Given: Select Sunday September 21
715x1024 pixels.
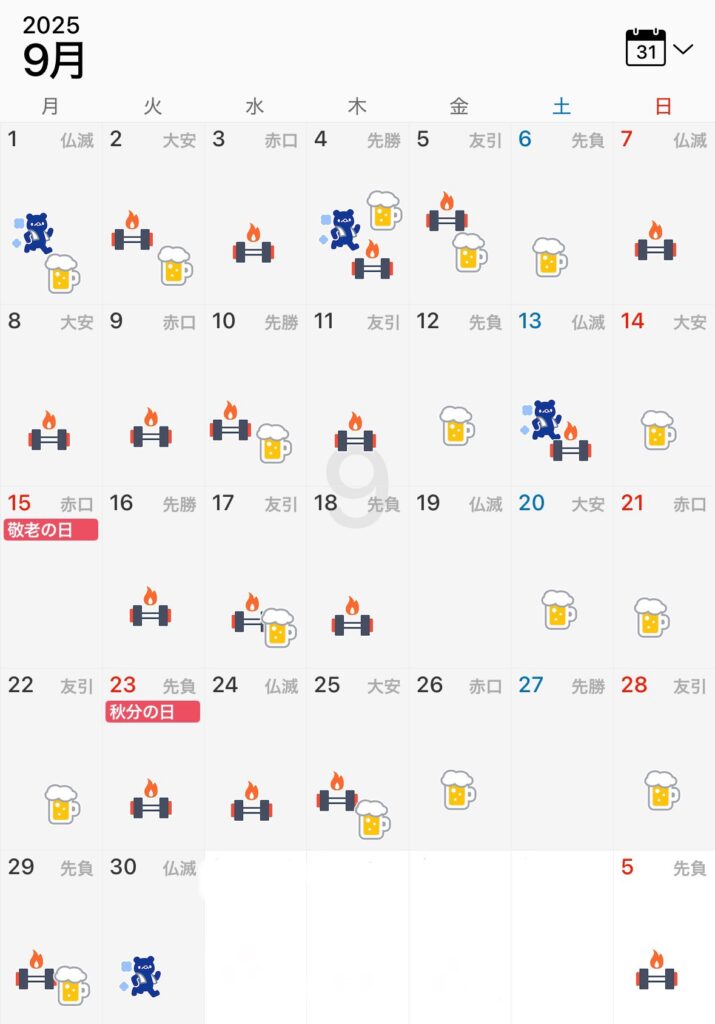Looking at the screenshot, I should pos(664,578).
